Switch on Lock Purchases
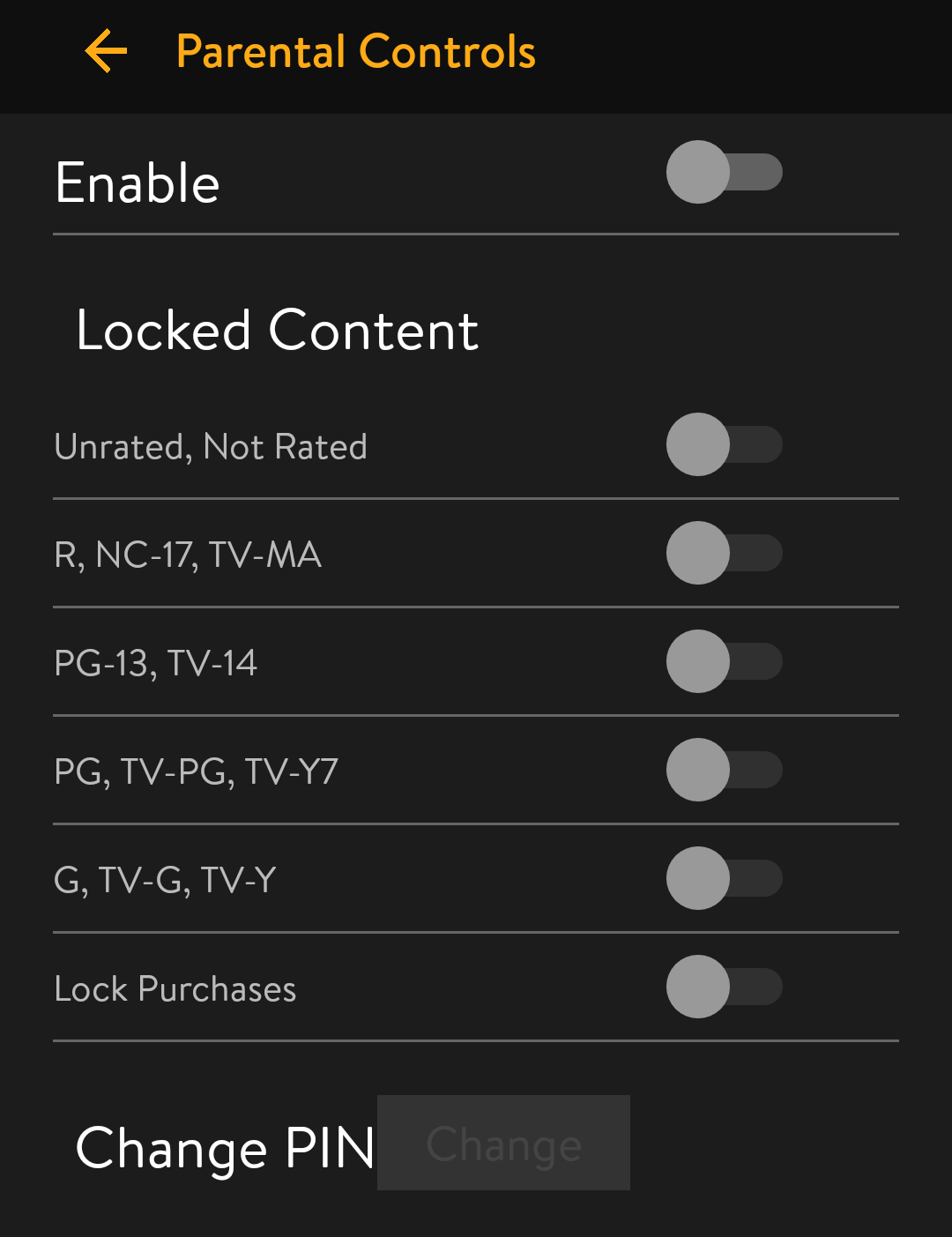952x1237 pixels. [x=725, y=987]
